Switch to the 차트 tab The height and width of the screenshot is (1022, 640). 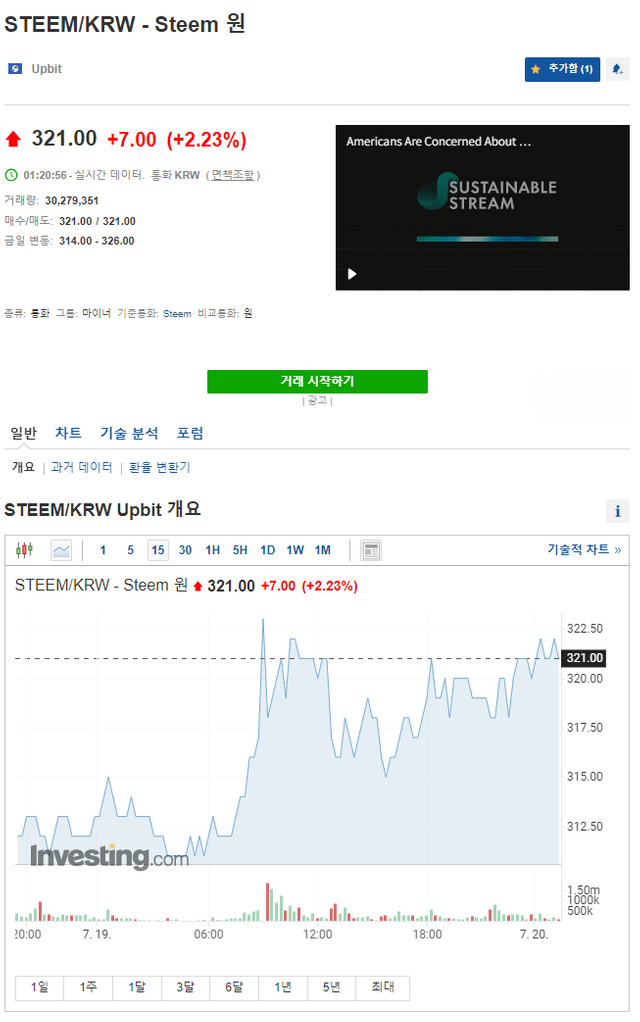pyautogui.click(x=68, y=433)
